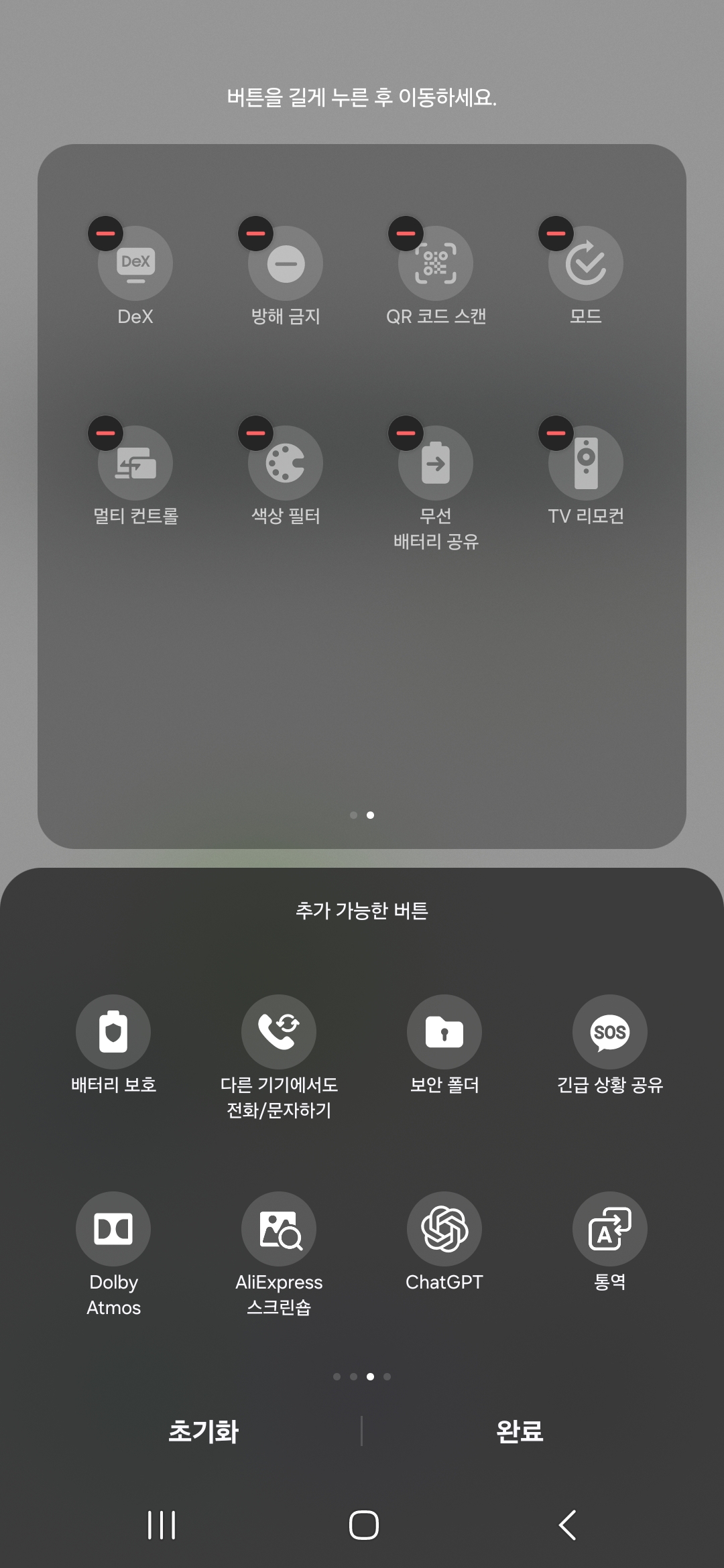Tap the 통역 translation icon
Image resolution: width=724 pixels, height=1568 pixels.
click(609, 1228)
